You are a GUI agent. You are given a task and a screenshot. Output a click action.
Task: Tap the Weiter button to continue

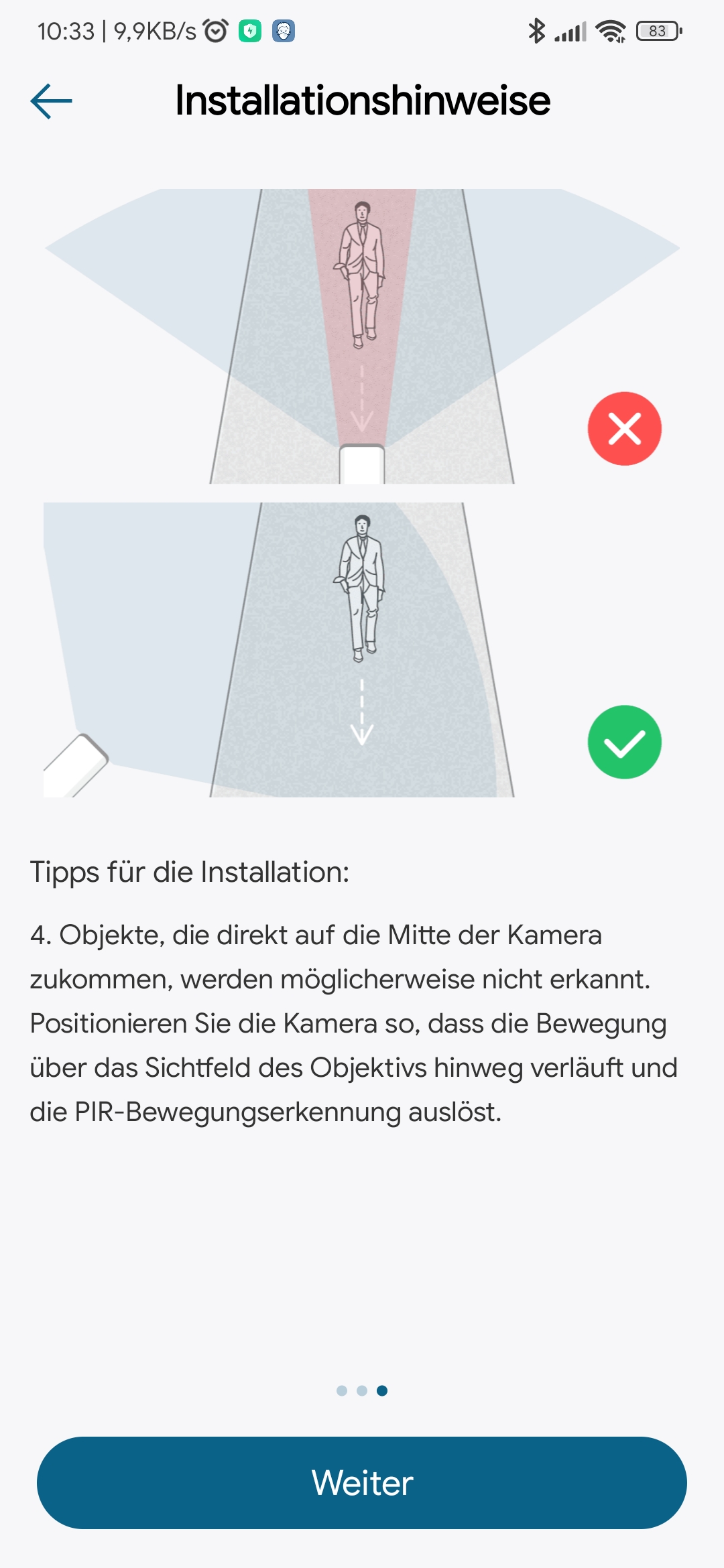tap(362, 1482)
